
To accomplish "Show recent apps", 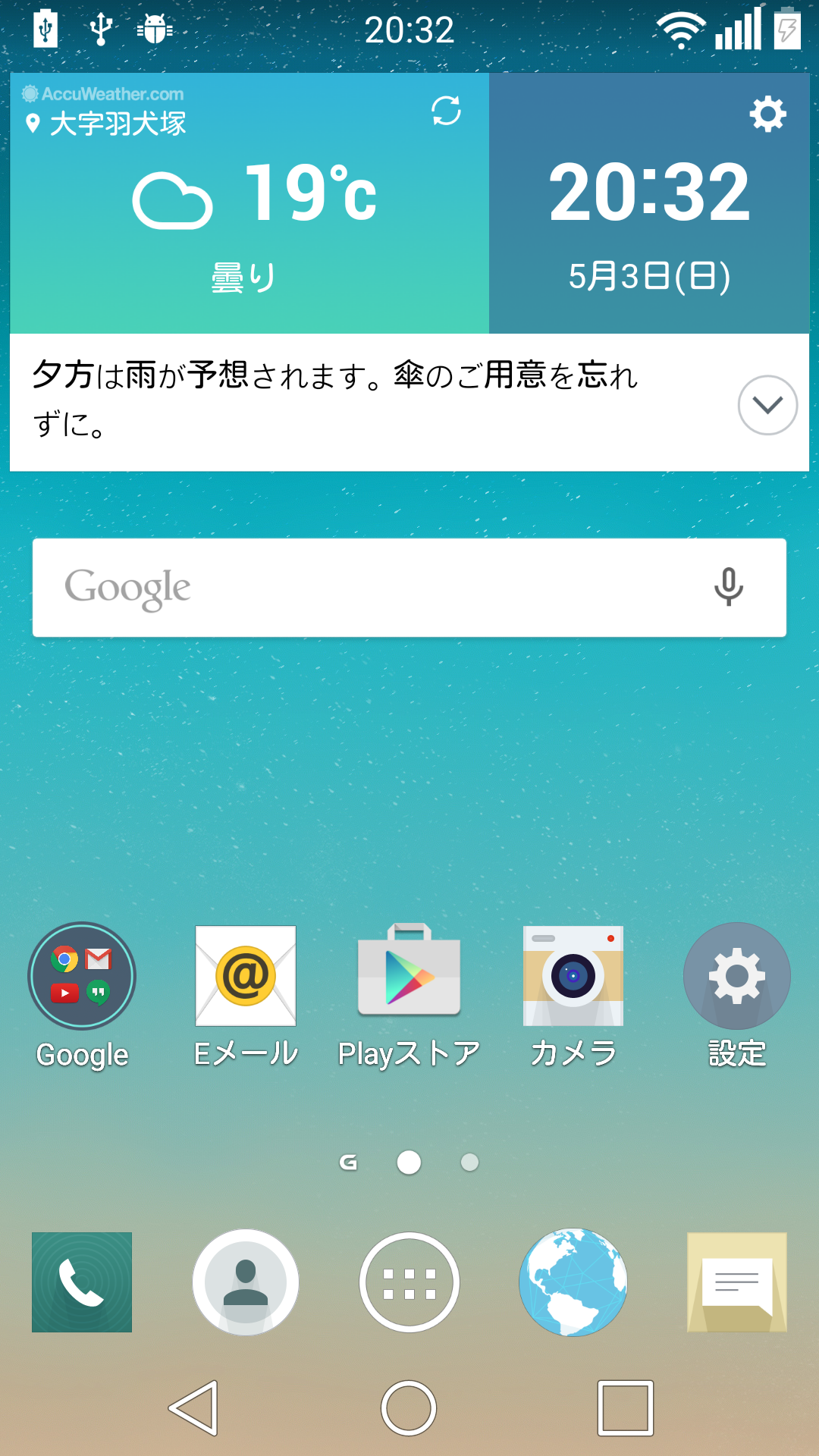I will (625, 1408).
